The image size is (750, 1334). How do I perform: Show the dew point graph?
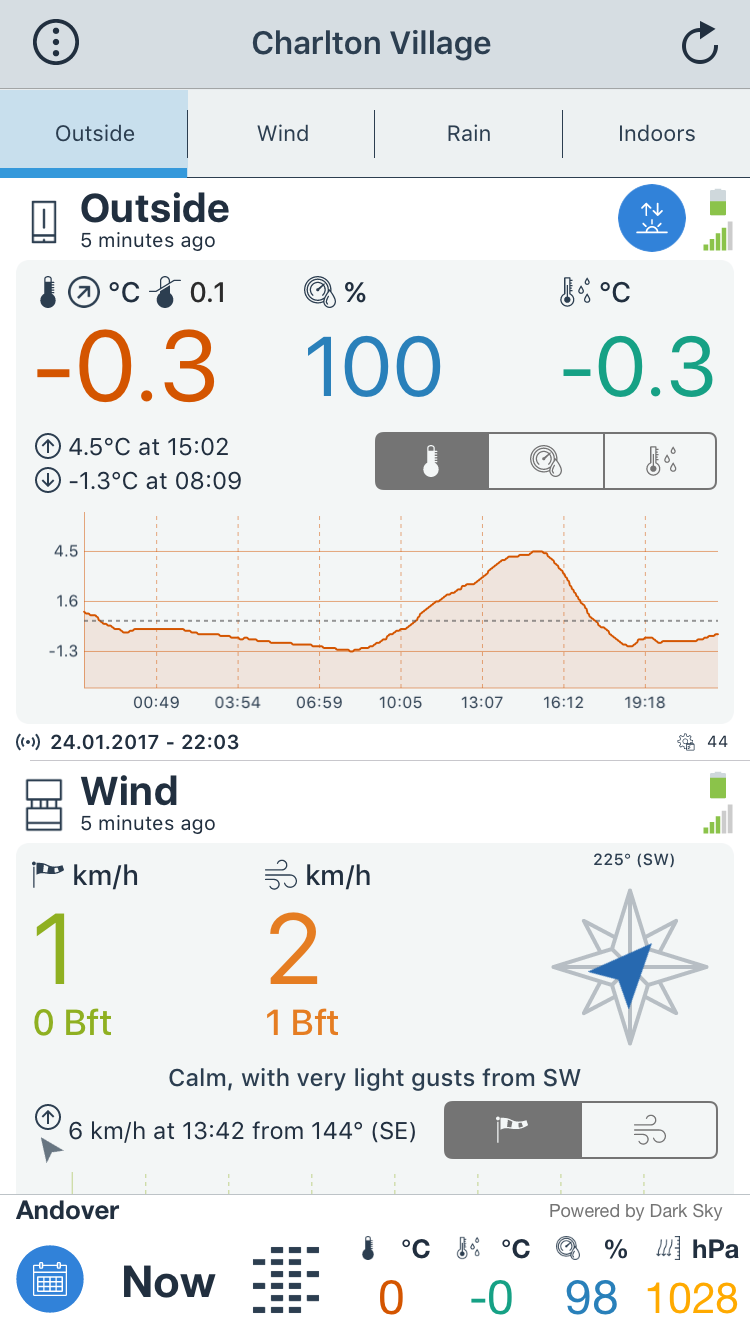pyautogui.click(x=660, y=461)
